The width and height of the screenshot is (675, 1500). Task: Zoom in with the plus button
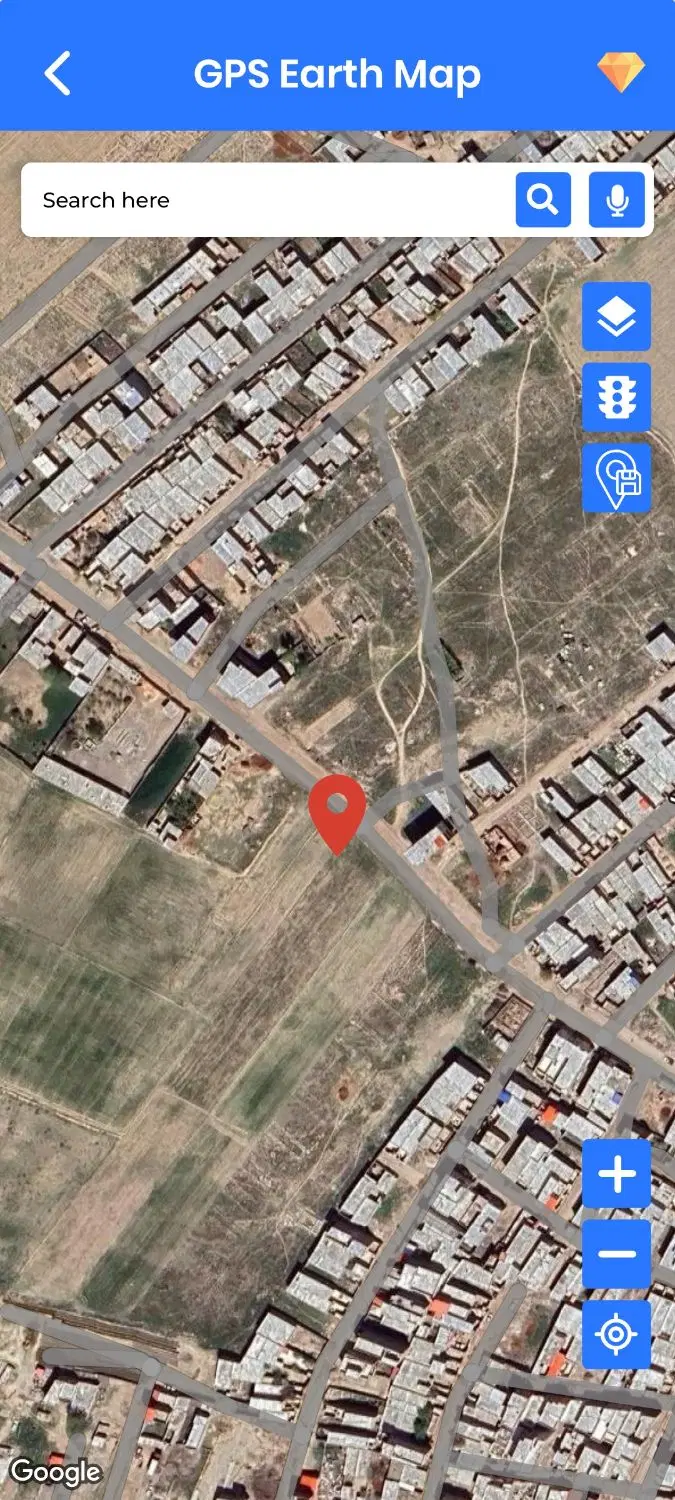(x=617, y=1174)
